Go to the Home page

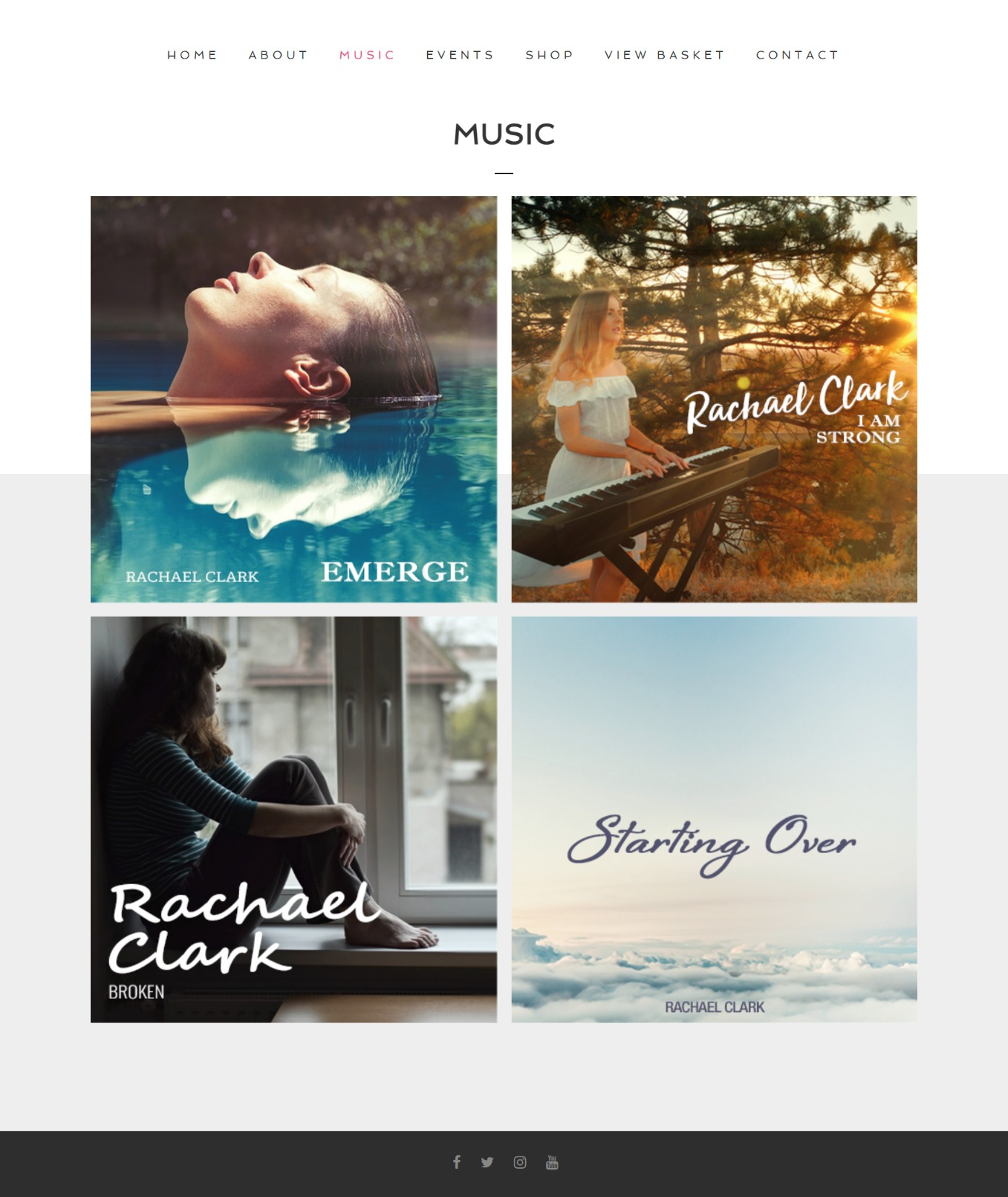[x=192, y=55]
